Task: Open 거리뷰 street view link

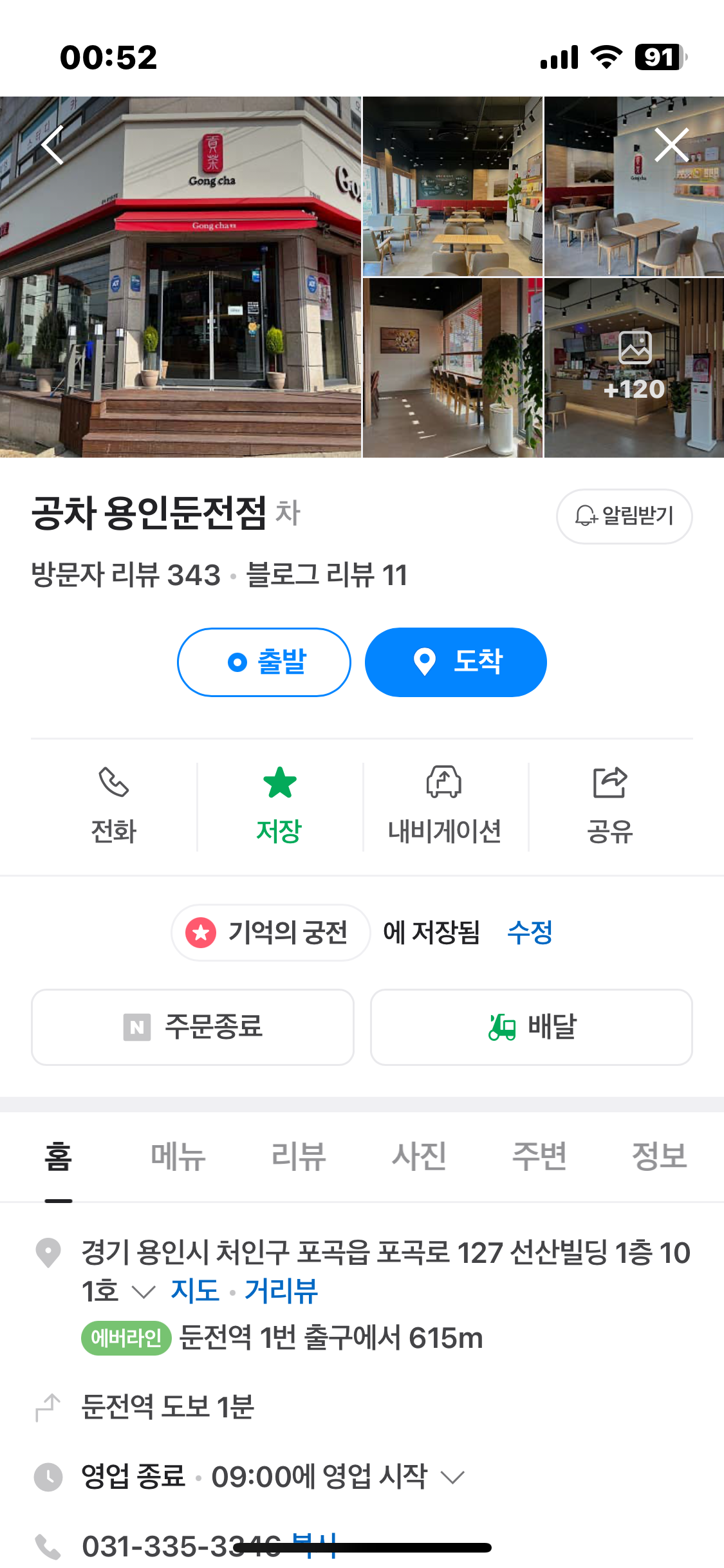Action: (x=281, y=1291)
